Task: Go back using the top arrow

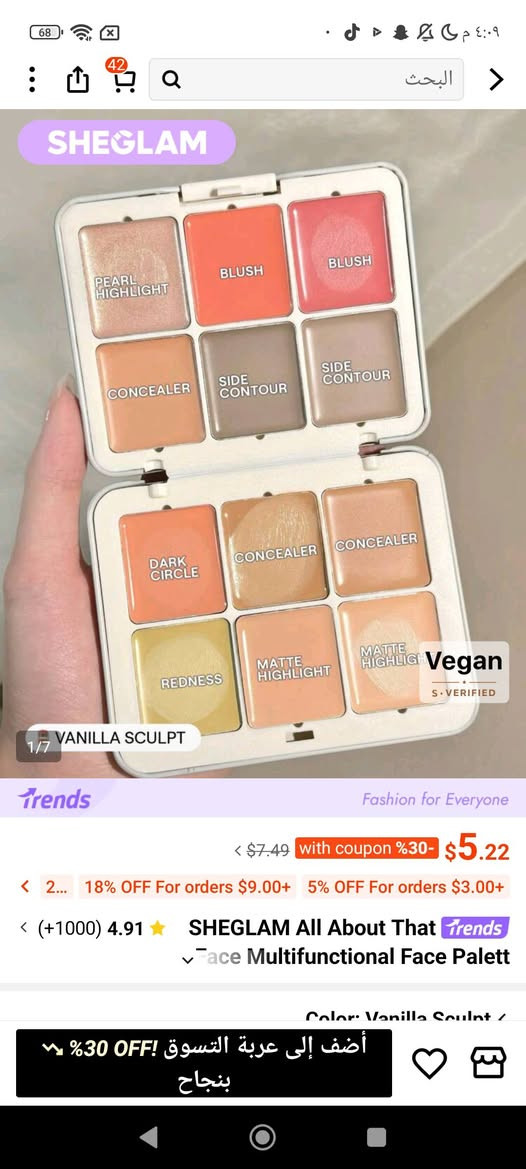Action: pyautogui.click(x=496, y=80)
